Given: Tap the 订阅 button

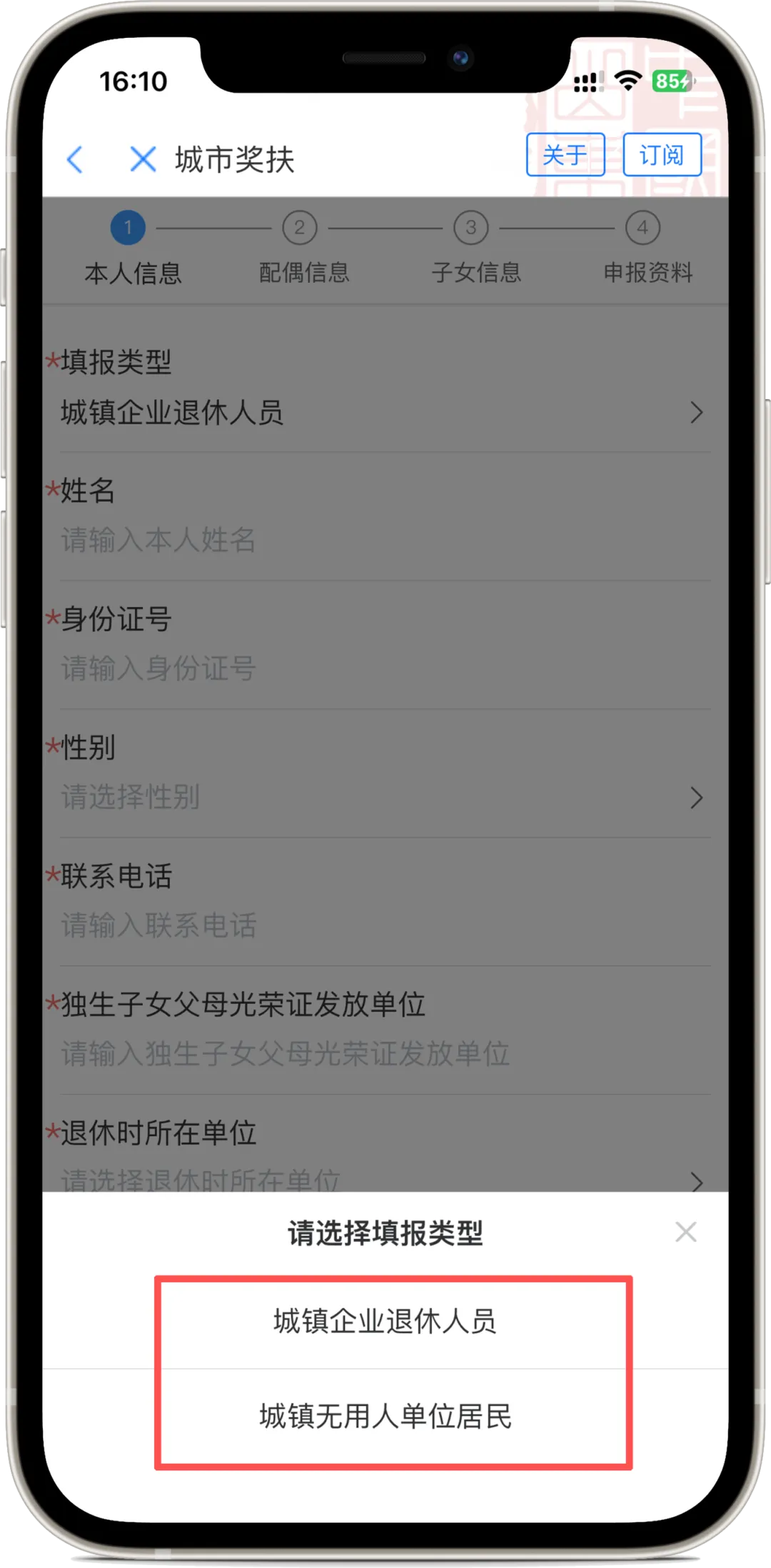Looking at the screenshot, I should click(x=662, y=154).
